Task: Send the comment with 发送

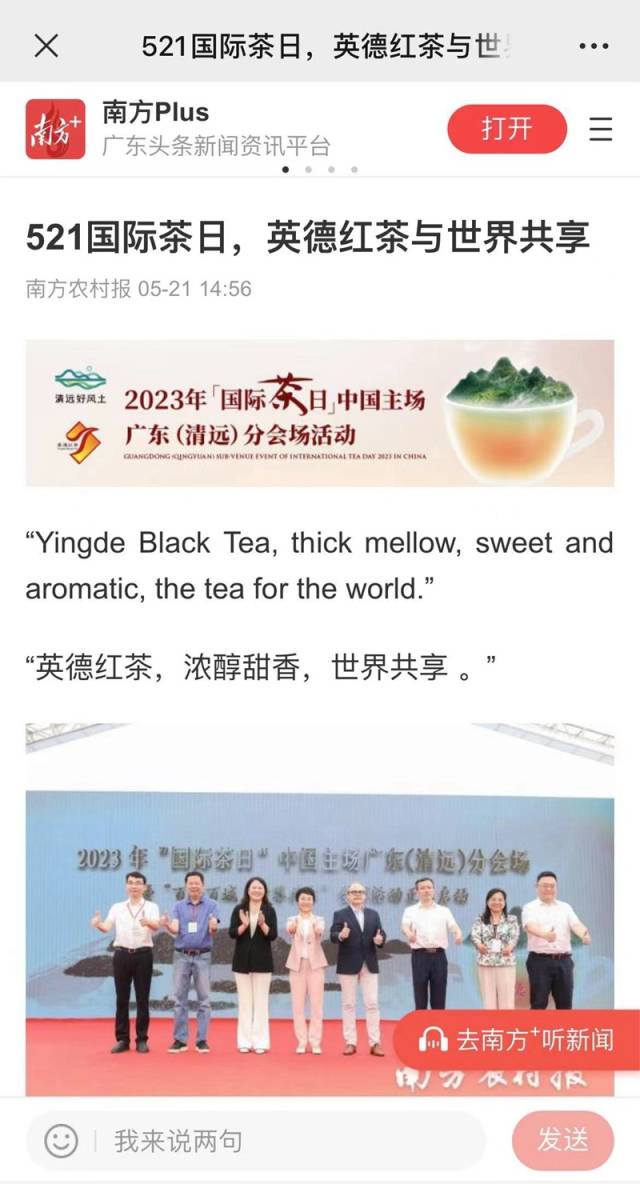Action: [563, 1140]
